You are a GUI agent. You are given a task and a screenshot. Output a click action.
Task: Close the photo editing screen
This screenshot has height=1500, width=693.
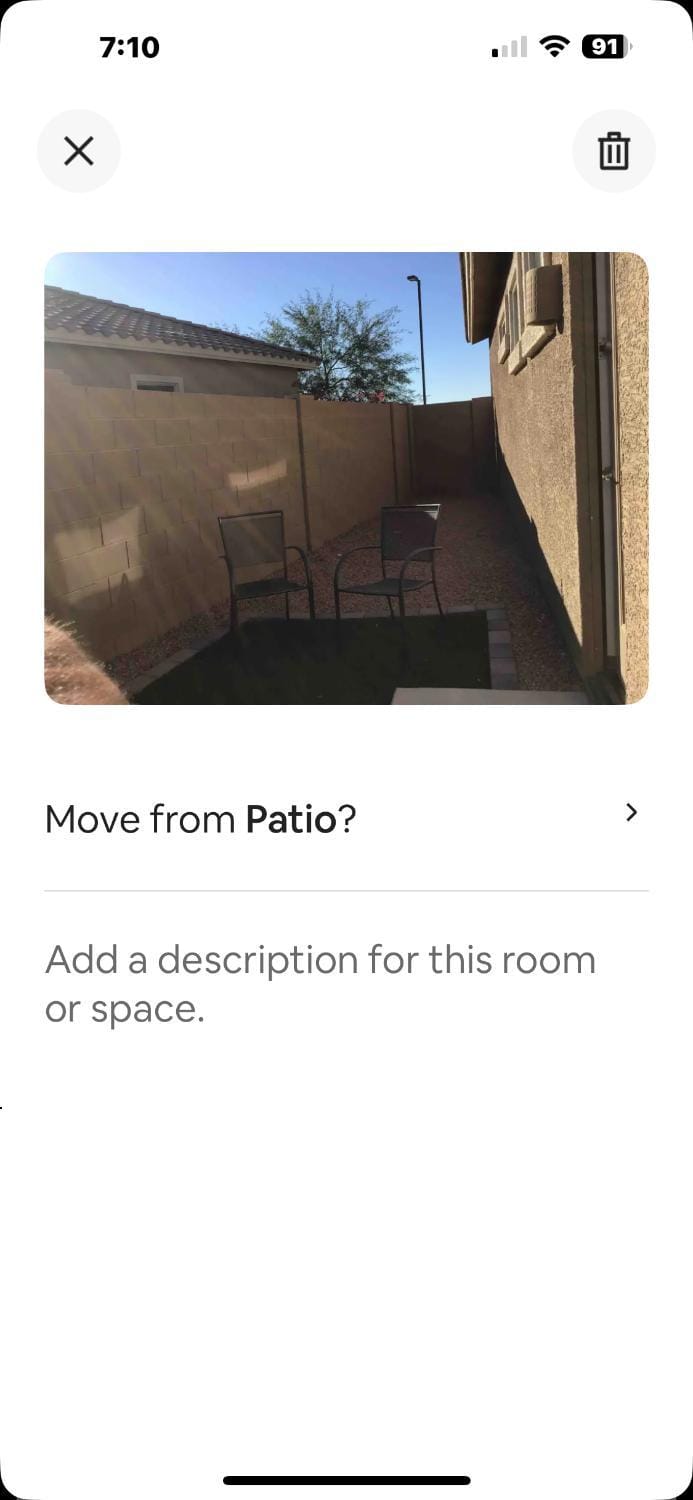[x=79, y=151]
